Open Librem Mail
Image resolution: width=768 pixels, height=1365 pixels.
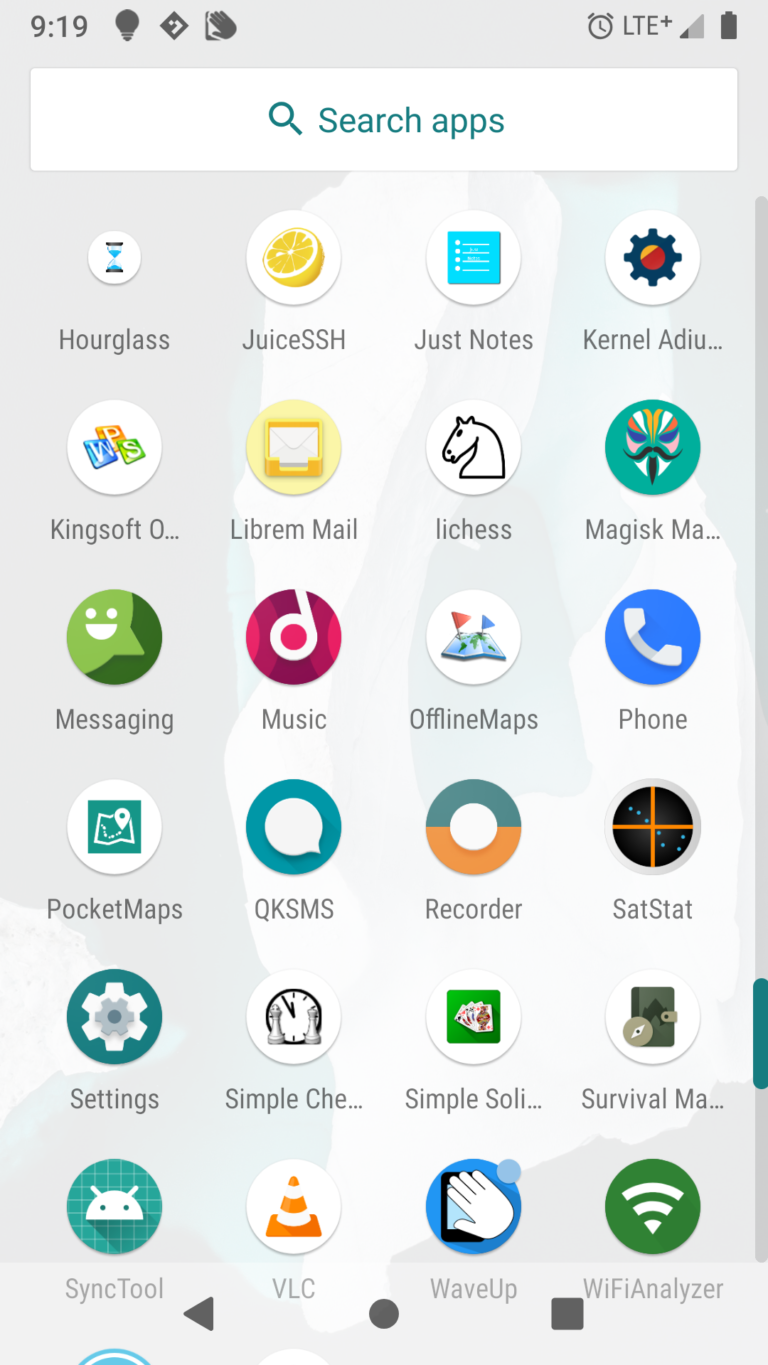point(294,448)
